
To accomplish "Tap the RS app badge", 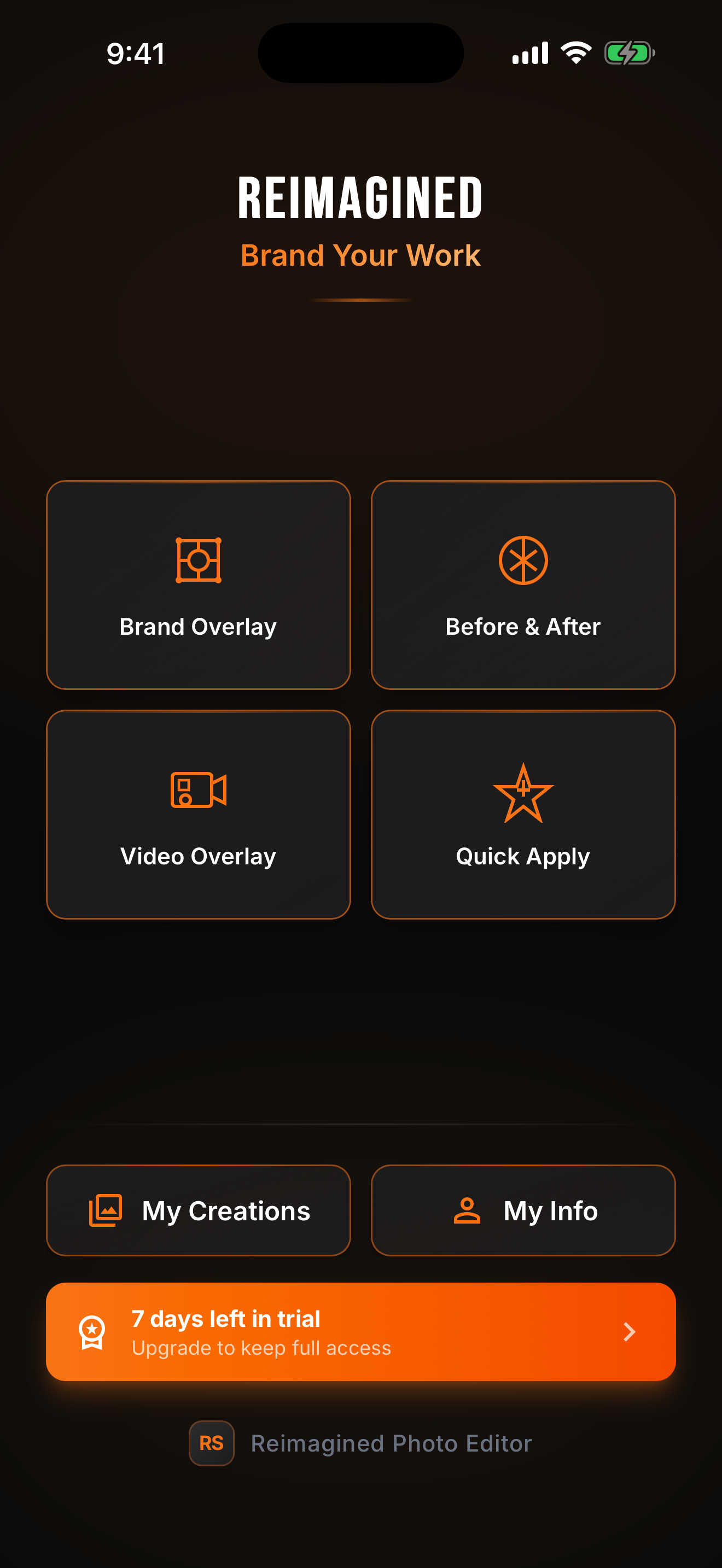I will (x=211, y=1443).
